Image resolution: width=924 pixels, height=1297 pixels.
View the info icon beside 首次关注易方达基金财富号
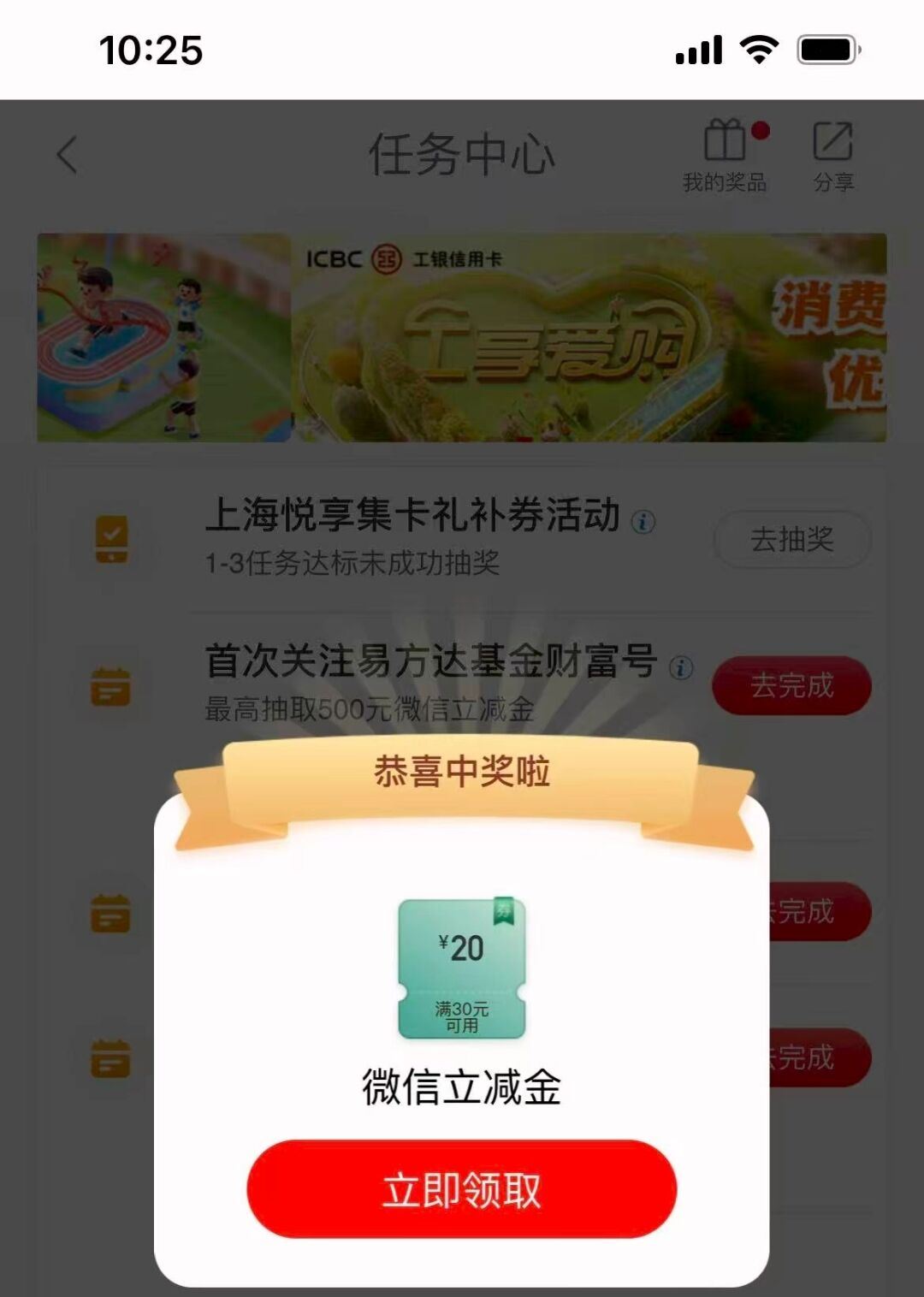681,667
